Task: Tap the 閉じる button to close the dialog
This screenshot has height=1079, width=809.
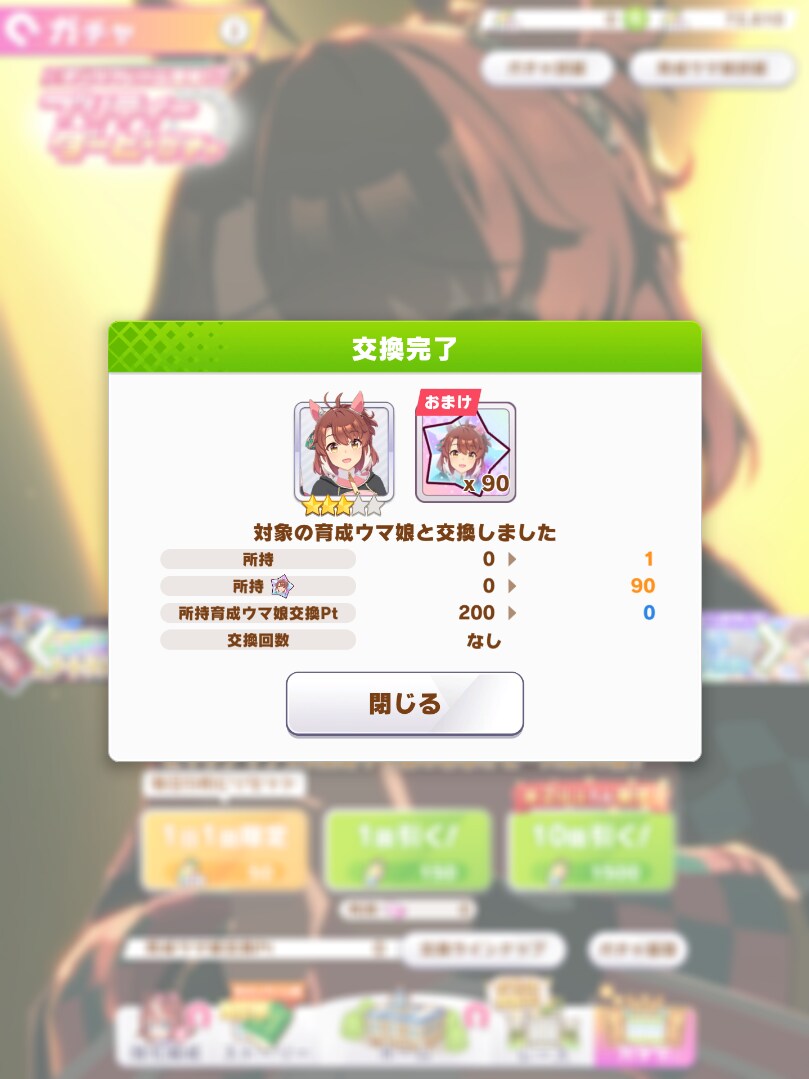Action: [x=404, y=704]
